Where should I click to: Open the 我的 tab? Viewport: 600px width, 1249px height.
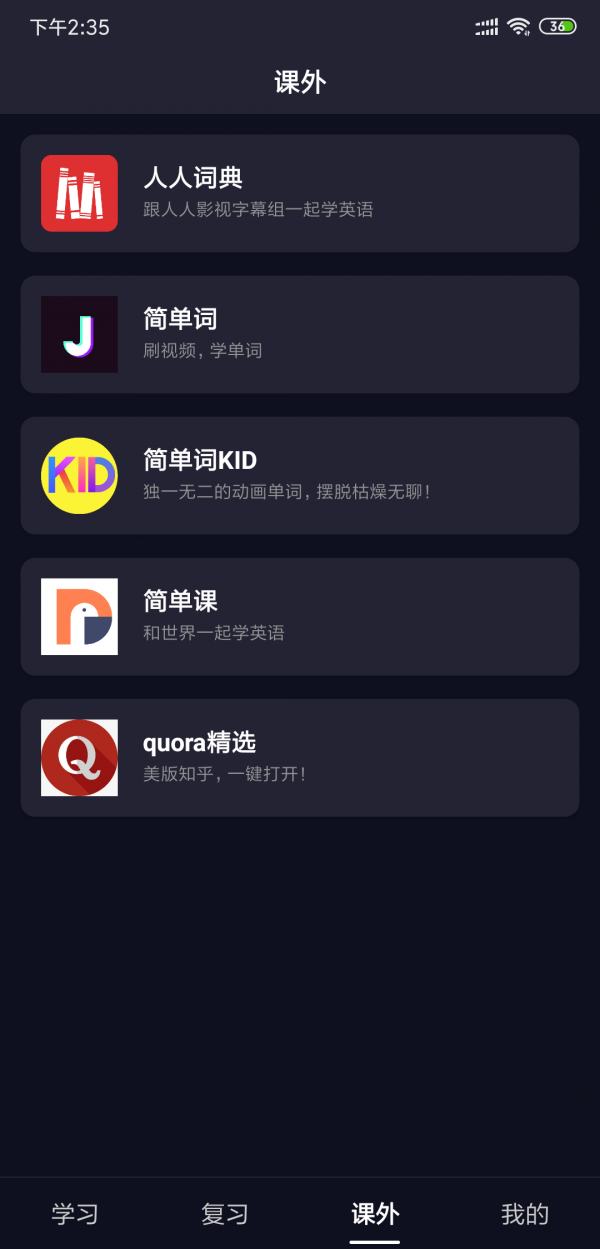coord(525,1214)
